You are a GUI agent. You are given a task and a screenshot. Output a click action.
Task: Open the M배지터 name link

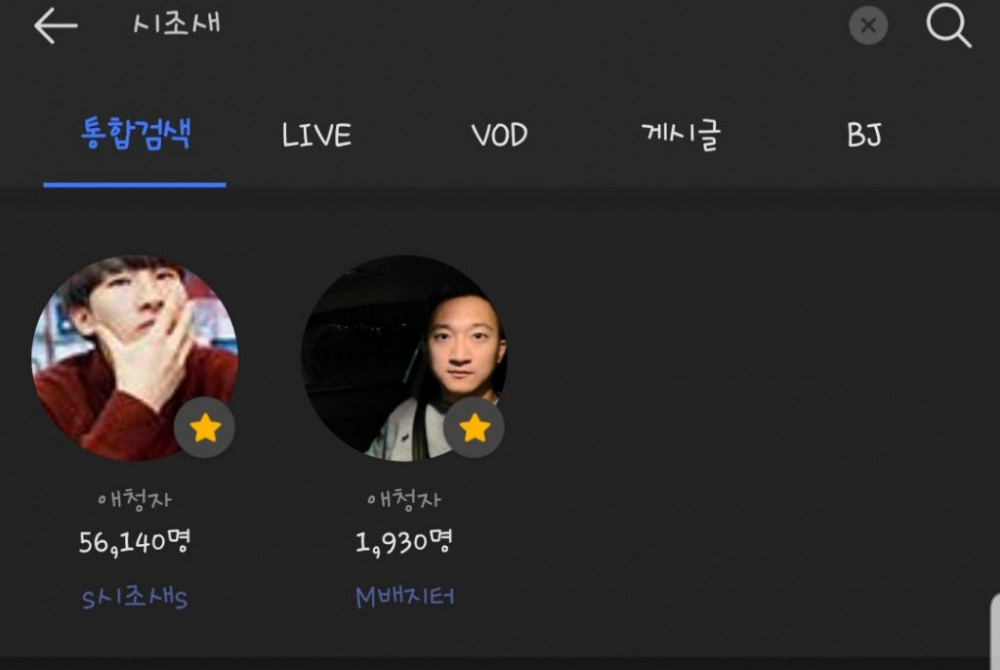405,597
